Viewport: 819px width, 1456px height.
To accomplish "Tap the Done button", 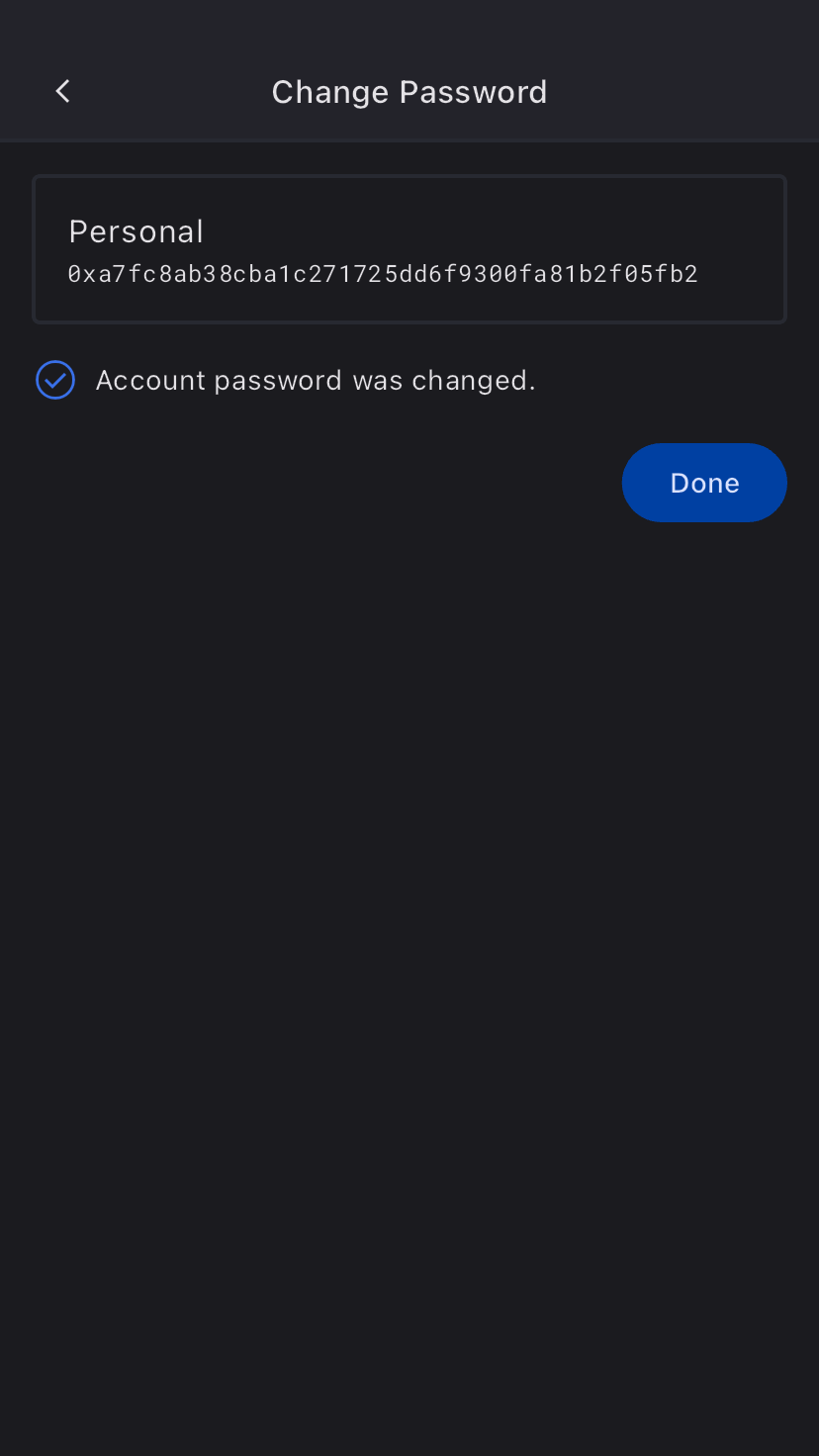I will [x=703, y=483].
